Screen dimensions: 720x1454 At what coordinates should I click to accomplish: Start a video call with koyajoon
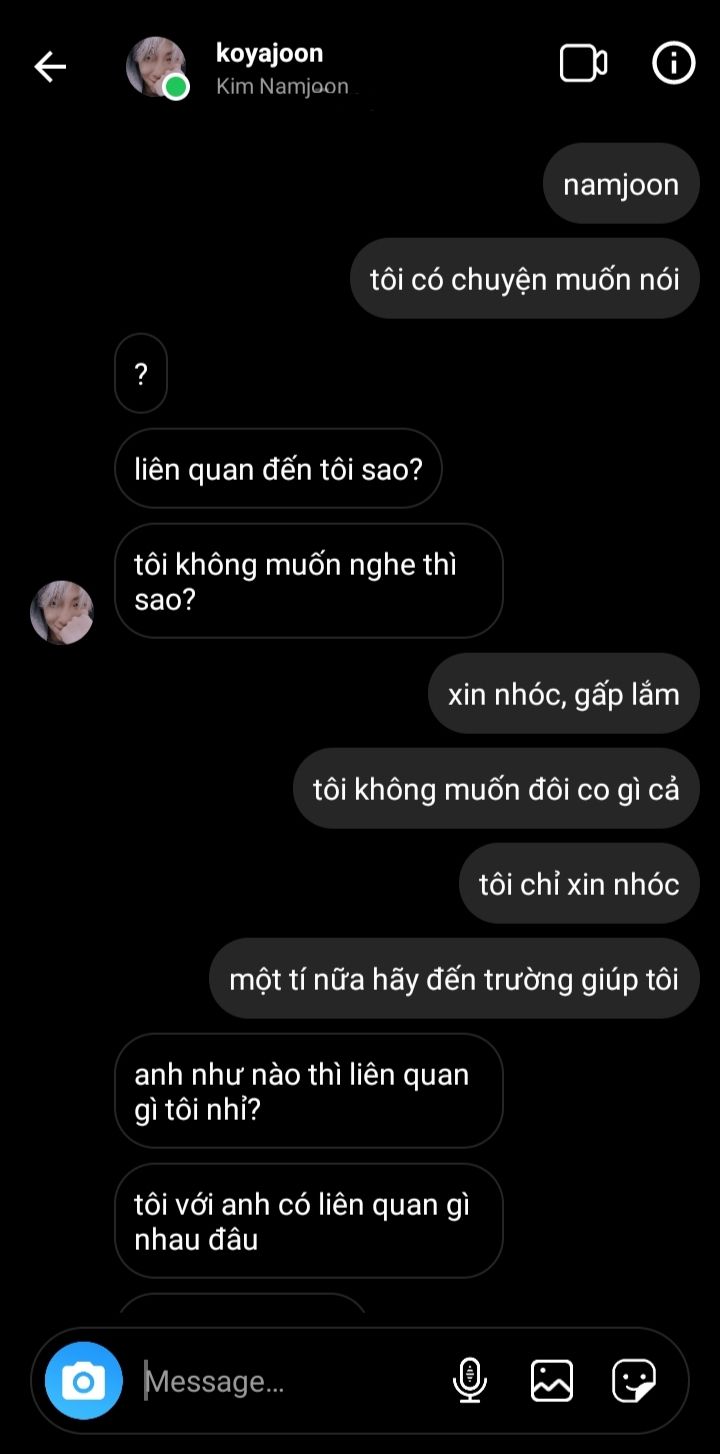(x=583, y=64)
